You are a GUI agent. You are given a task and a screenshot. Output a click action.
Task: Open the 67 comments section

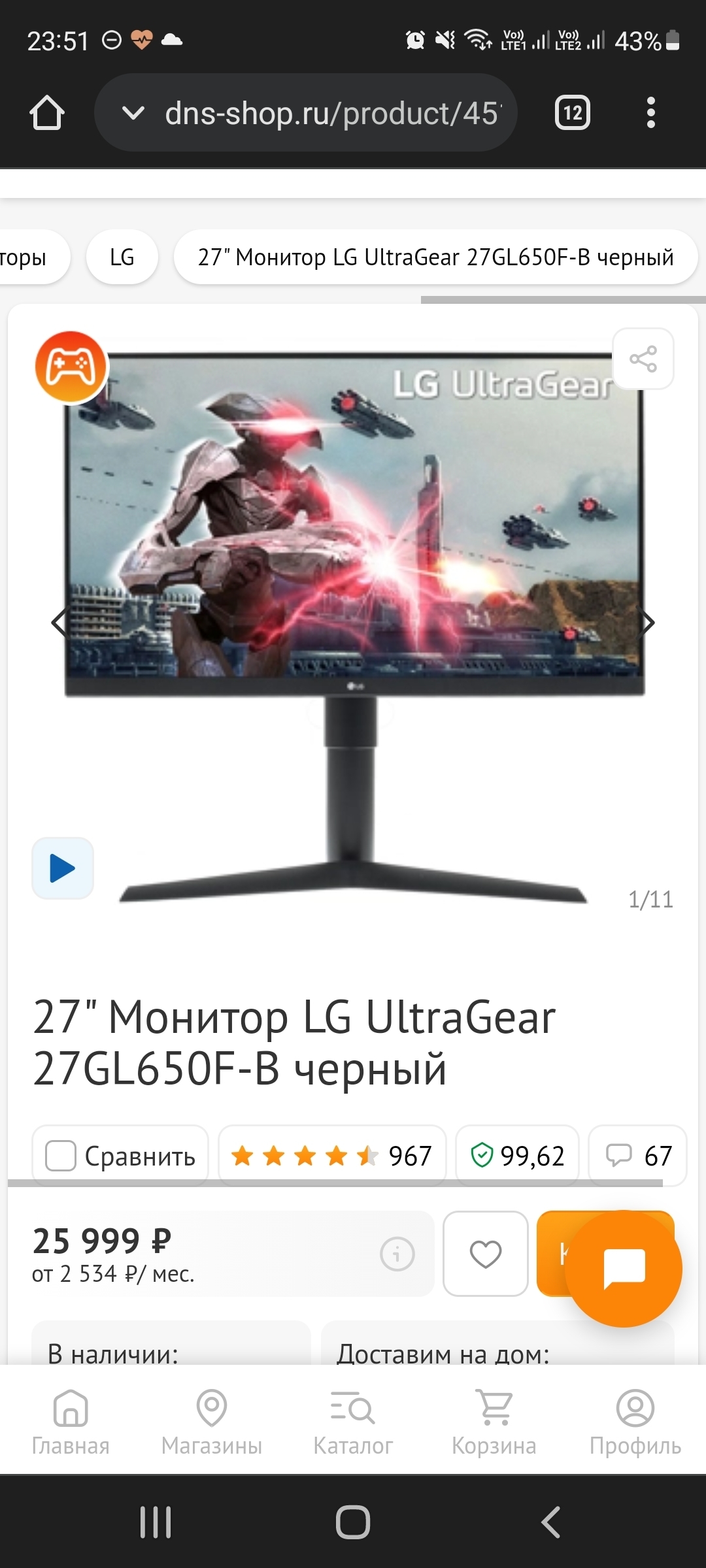coord(638,1156)
